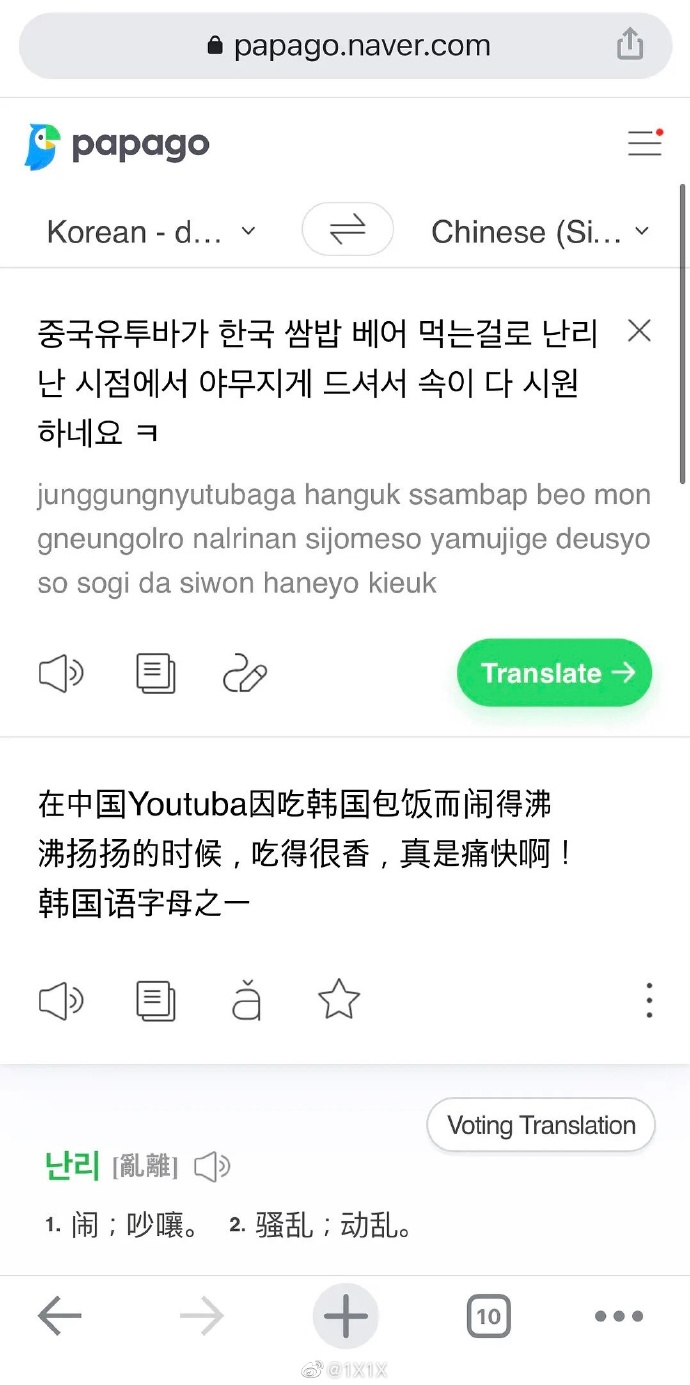
Task: Tap the green Translate button
Action: click(555, 673)
